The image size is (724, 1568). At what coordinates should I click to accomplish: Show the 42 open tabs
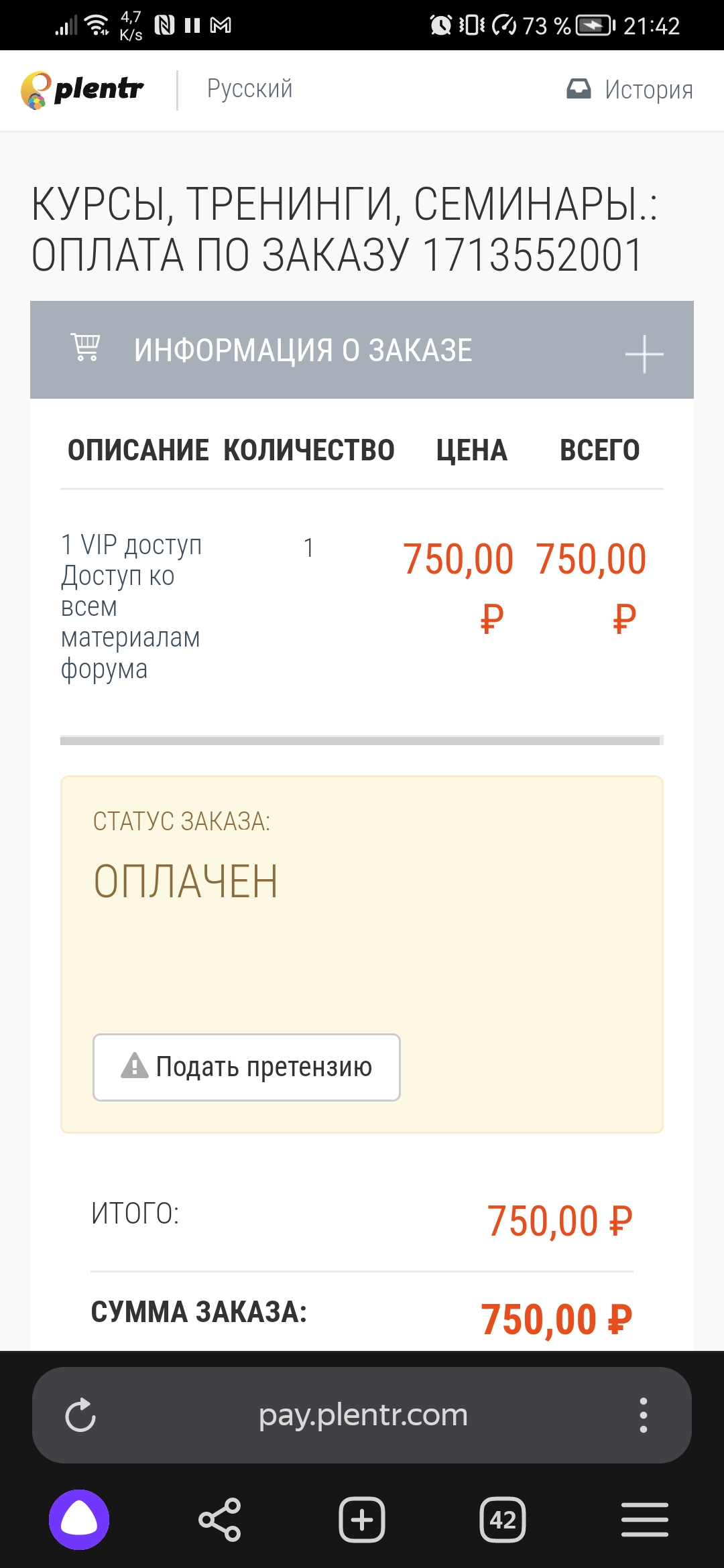[x=503, y=1520]
